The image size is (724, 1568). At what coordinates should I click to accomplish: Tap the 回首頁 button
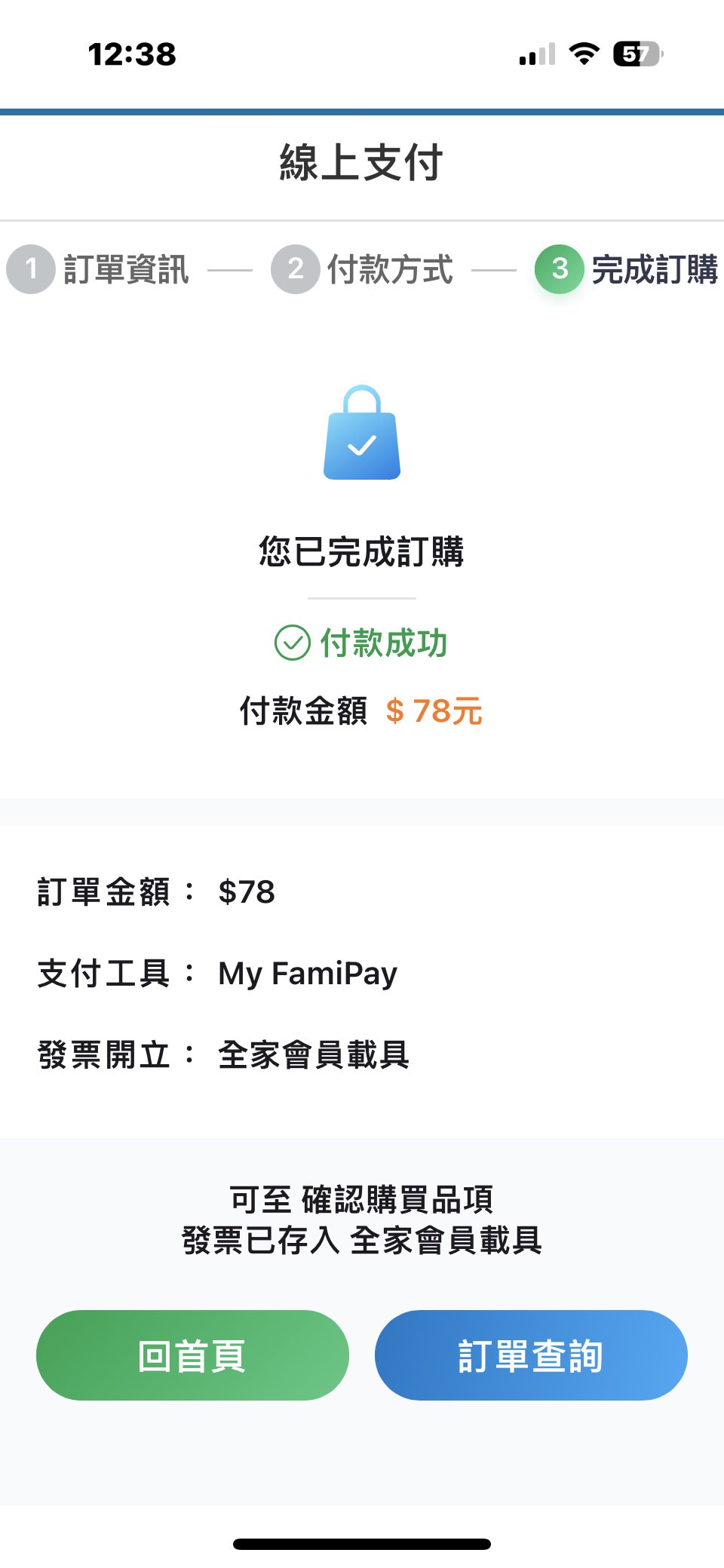coord(192,1355)
